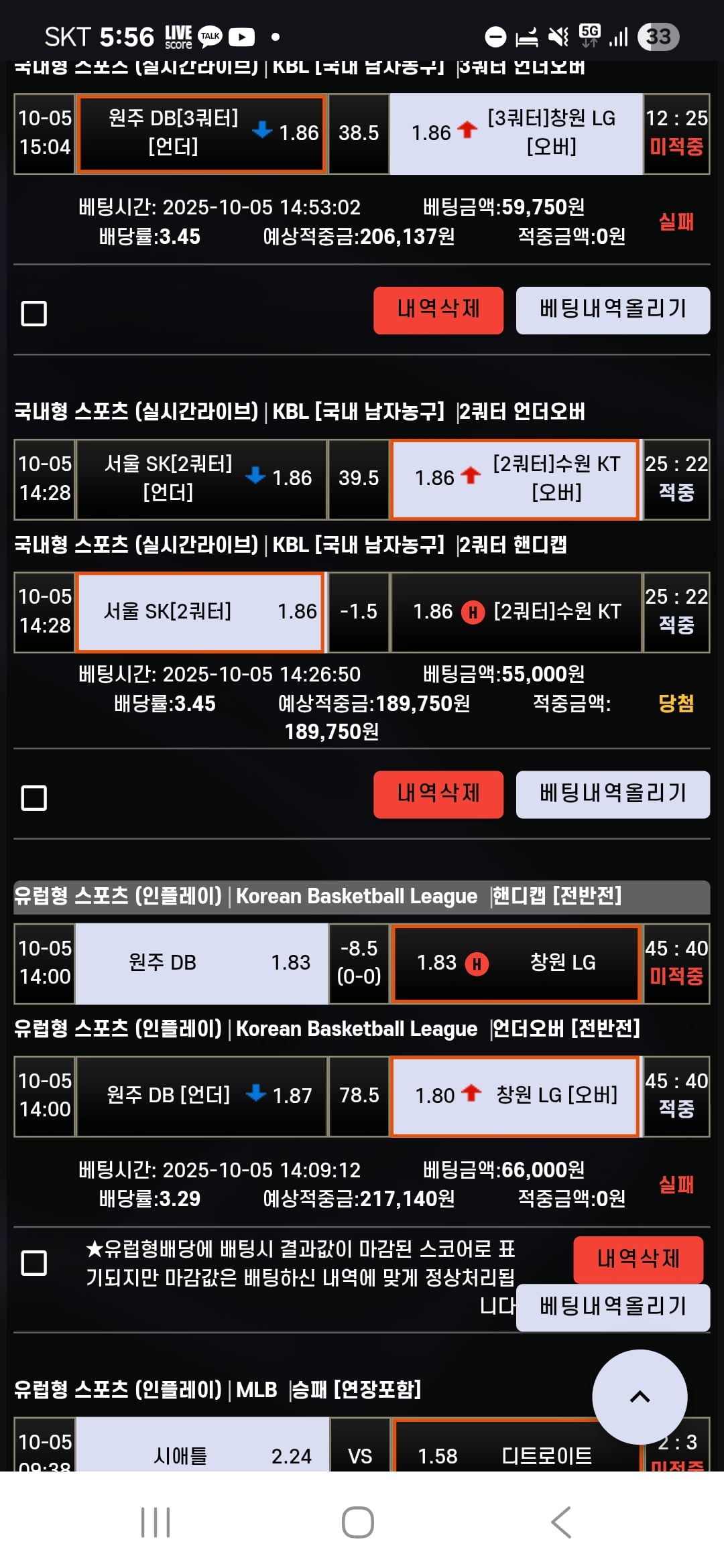
Task: Remove the 66,000원 bet with 내역삭제
Action: (638, 1259)
